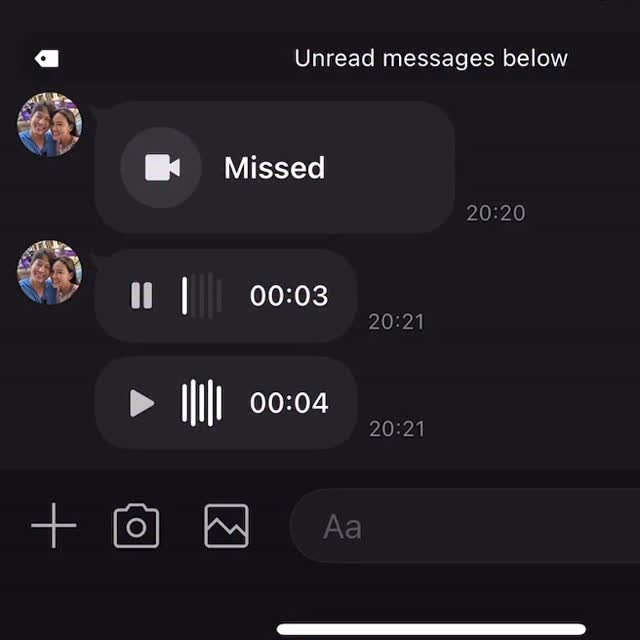Open the photo gallery picker
Image resolution: width=640 pixels, height=640 pixels.
tap(226, 525)
